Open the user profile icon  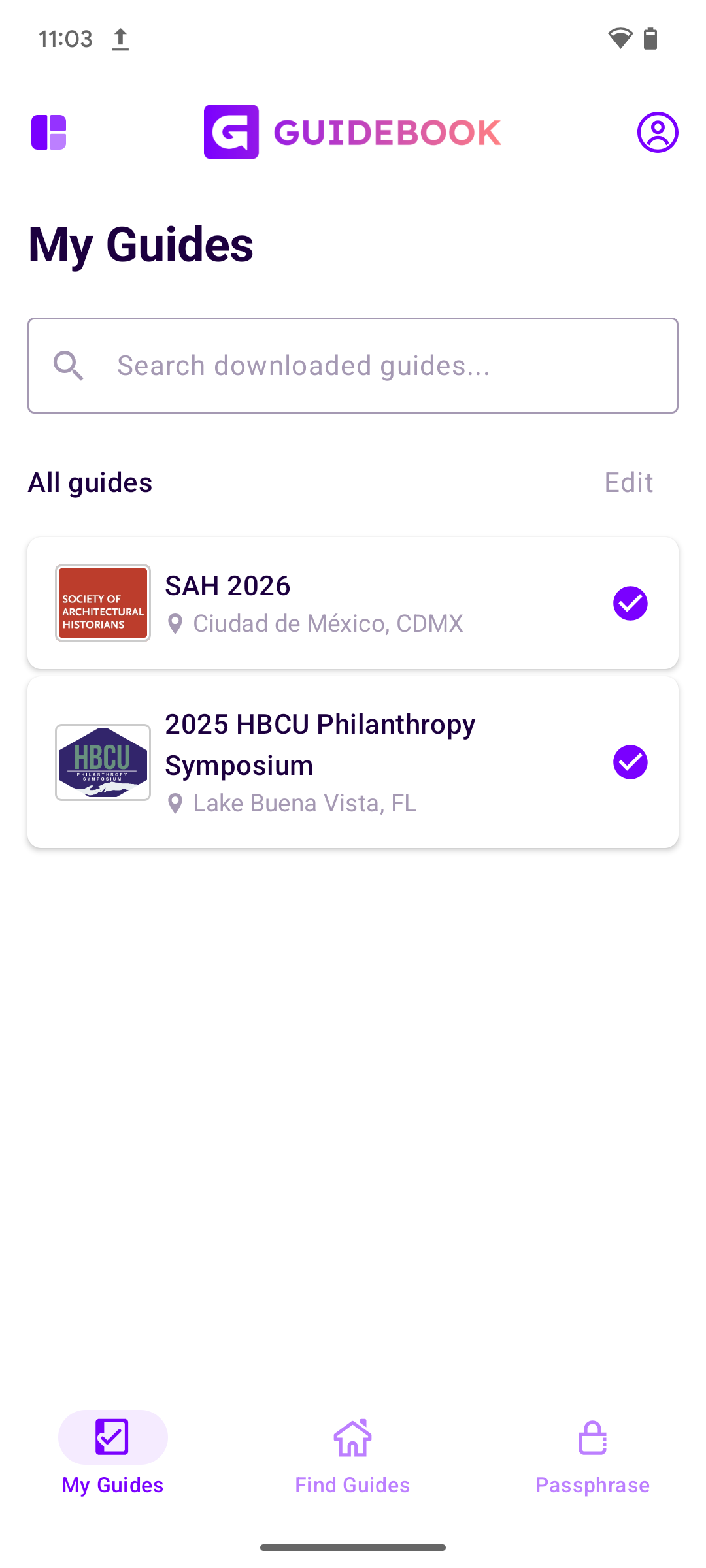pos(657,132)
